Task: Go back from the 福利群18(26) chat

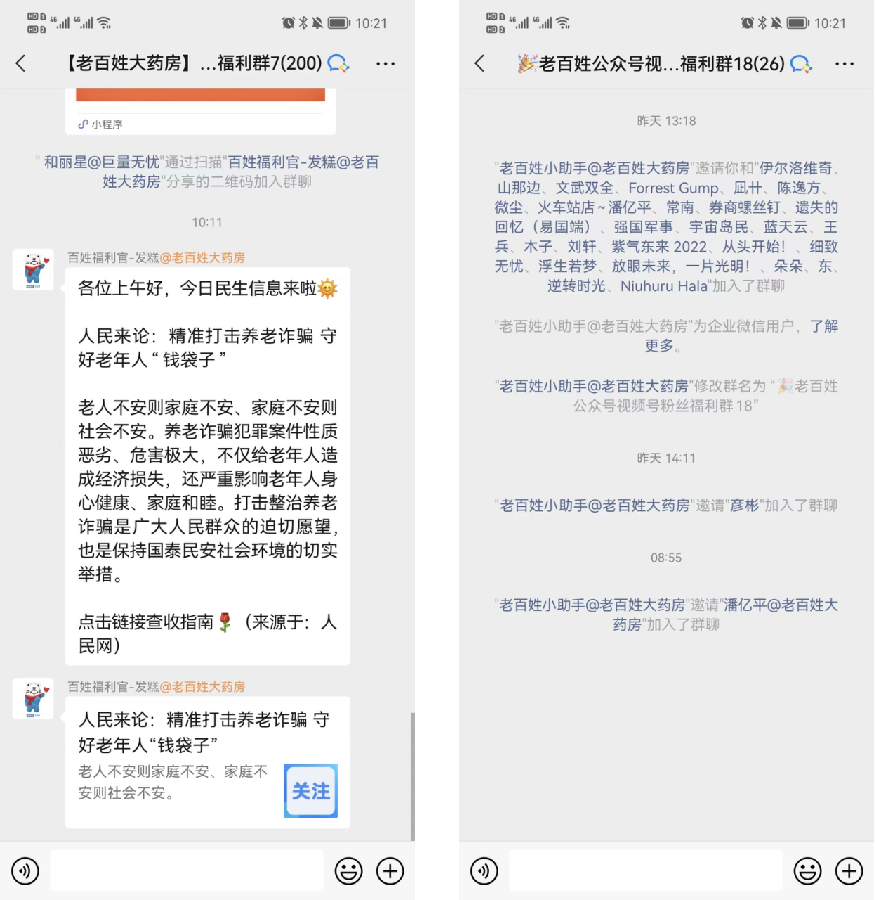Action: [x=479, y=64]
